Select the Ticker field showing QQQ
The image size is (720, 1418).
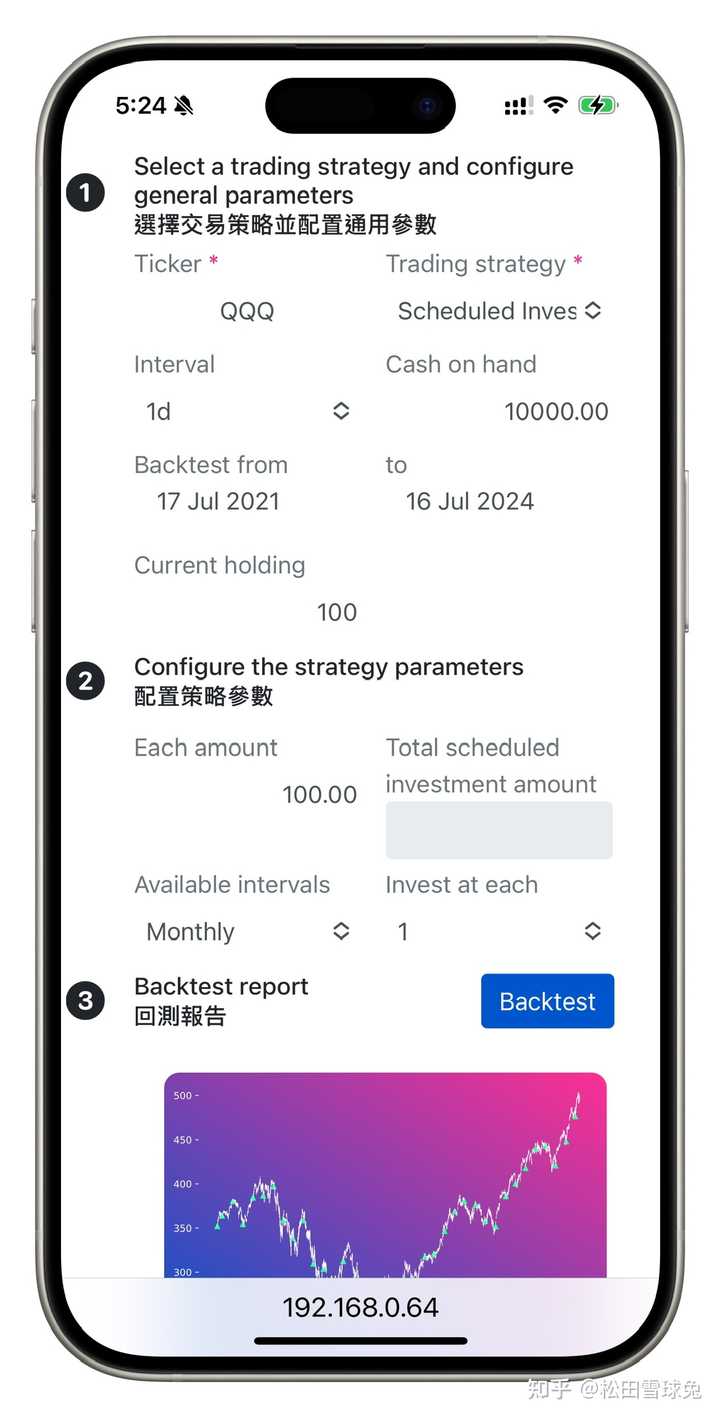[246, 311]
